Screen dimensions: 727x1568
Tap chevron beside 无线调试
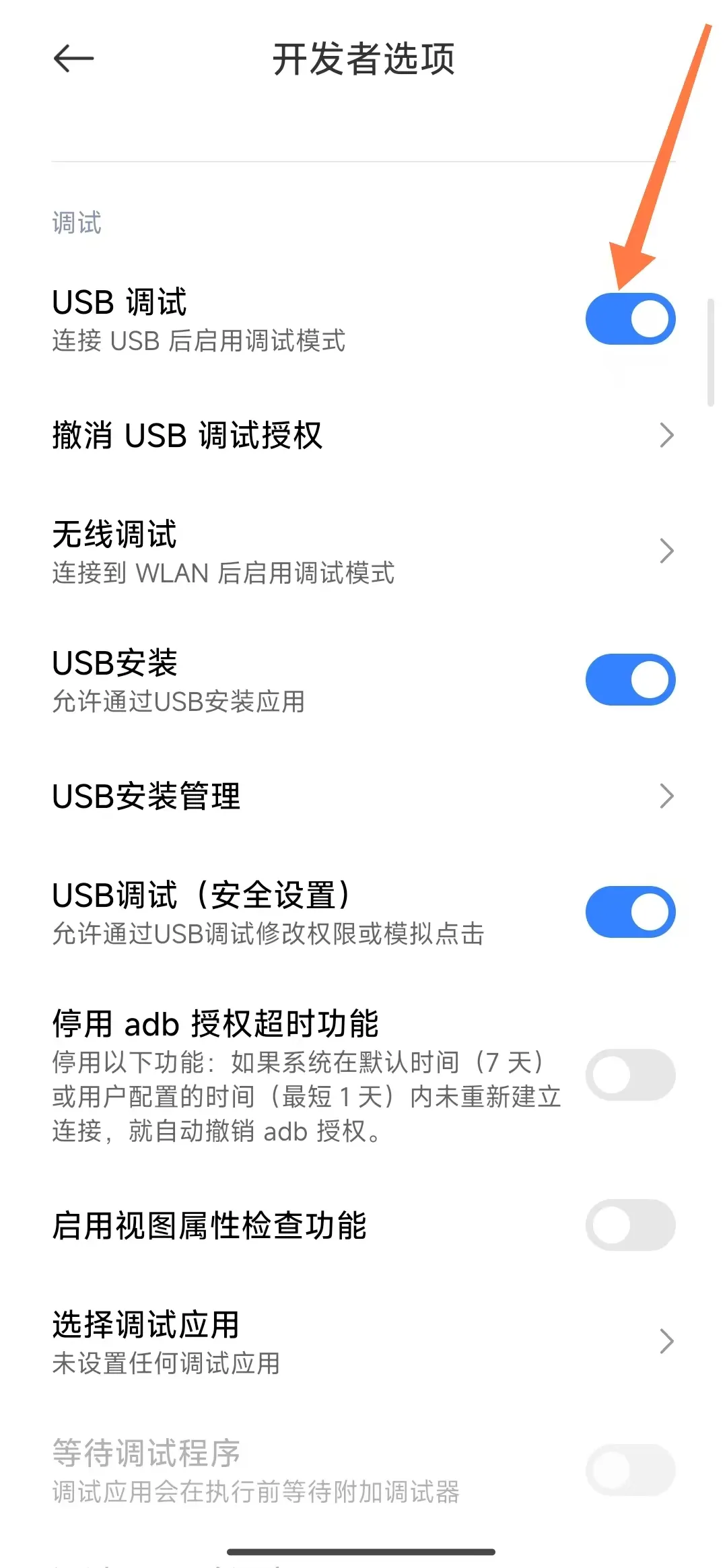click(666, 551)
